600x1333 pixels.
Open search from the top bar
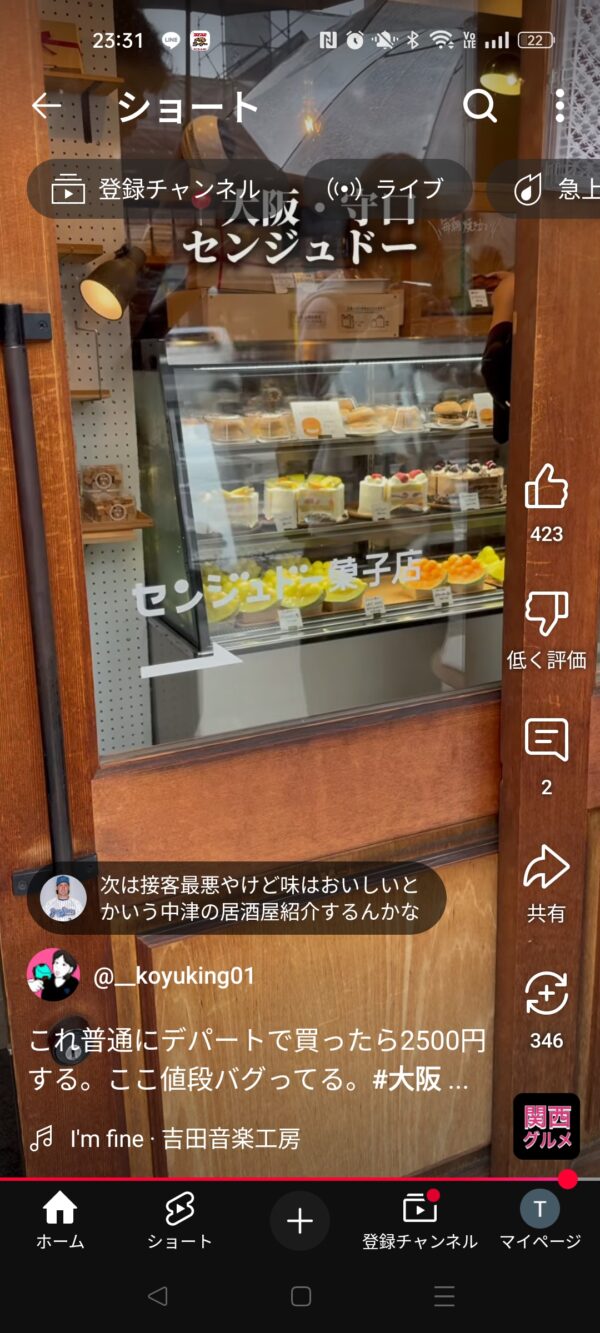coord(480,106)
